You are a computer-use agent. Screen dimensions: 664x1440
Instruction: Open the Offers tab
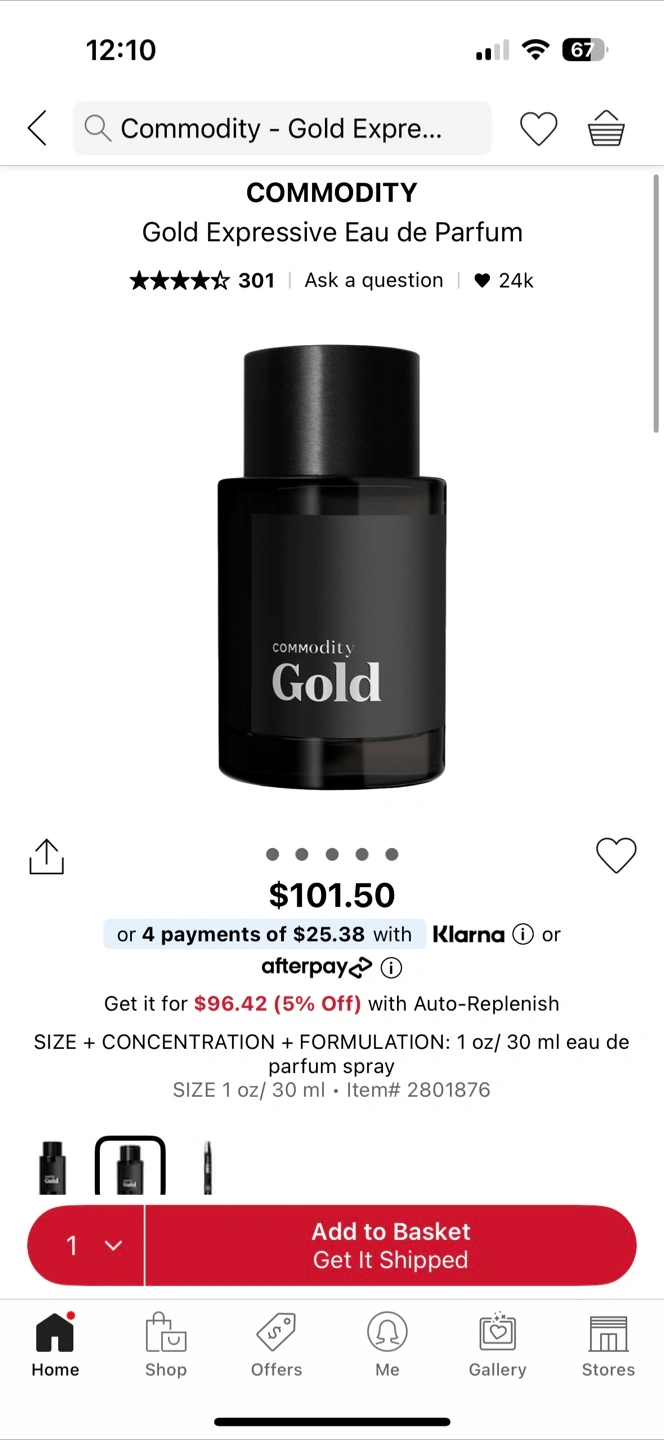(277, 1346)
